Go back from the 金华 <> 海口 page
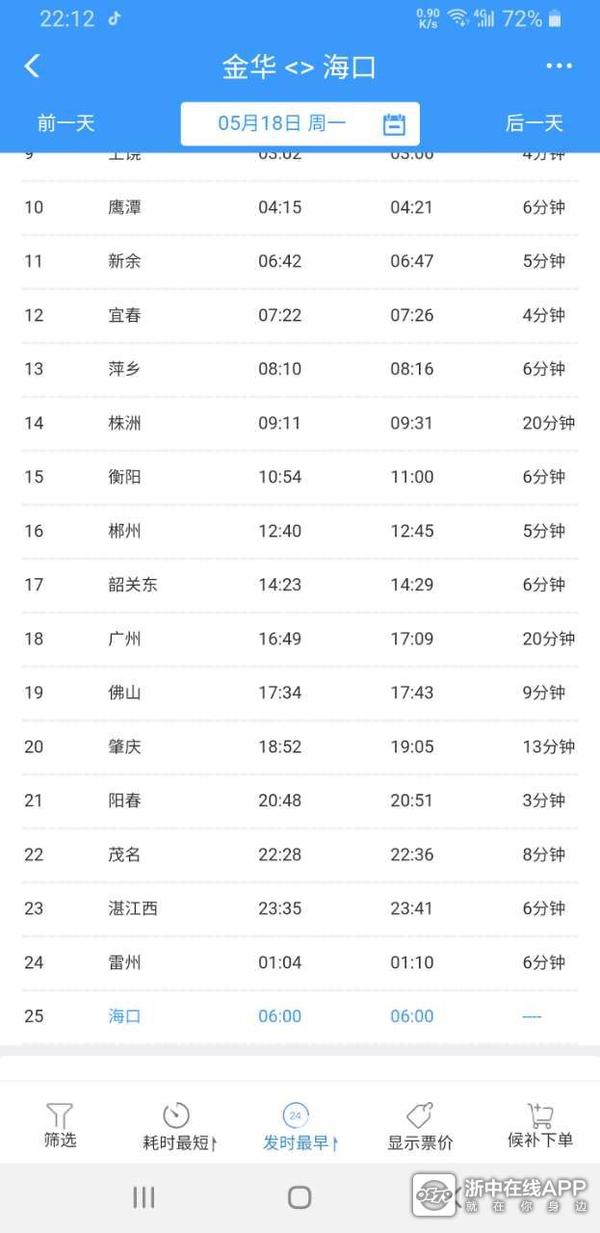Image resolution: width=600 pixels, height=1233 pixels. (32, 67)
